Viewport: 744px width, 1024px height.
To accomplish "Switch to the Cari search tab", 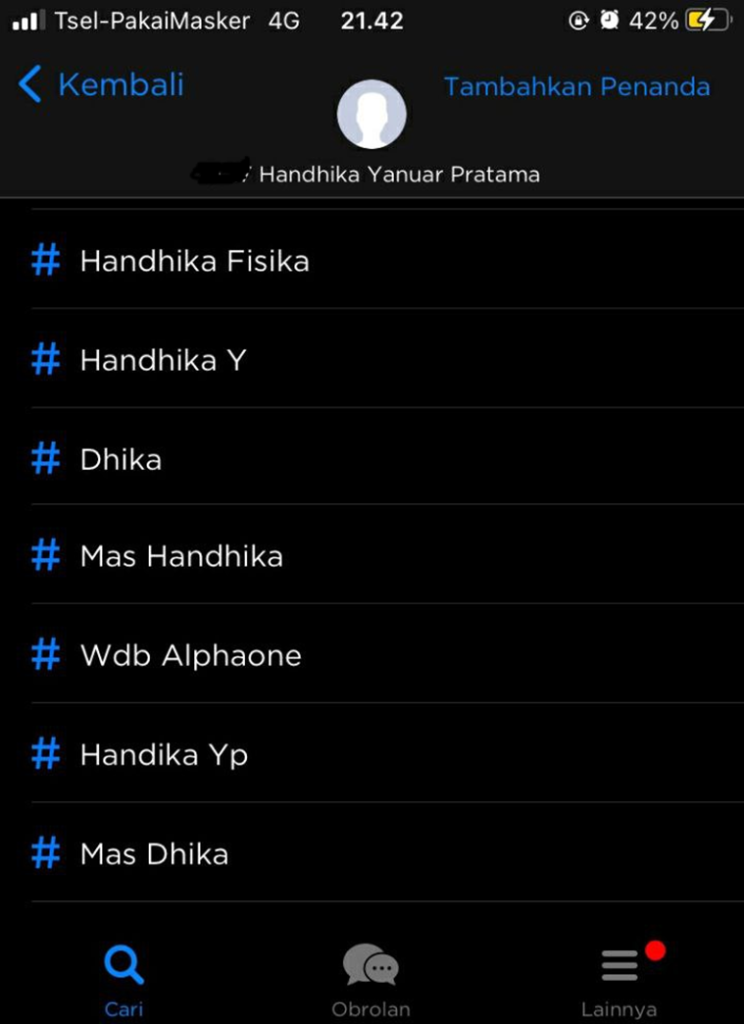I will [x=124, y=978].
